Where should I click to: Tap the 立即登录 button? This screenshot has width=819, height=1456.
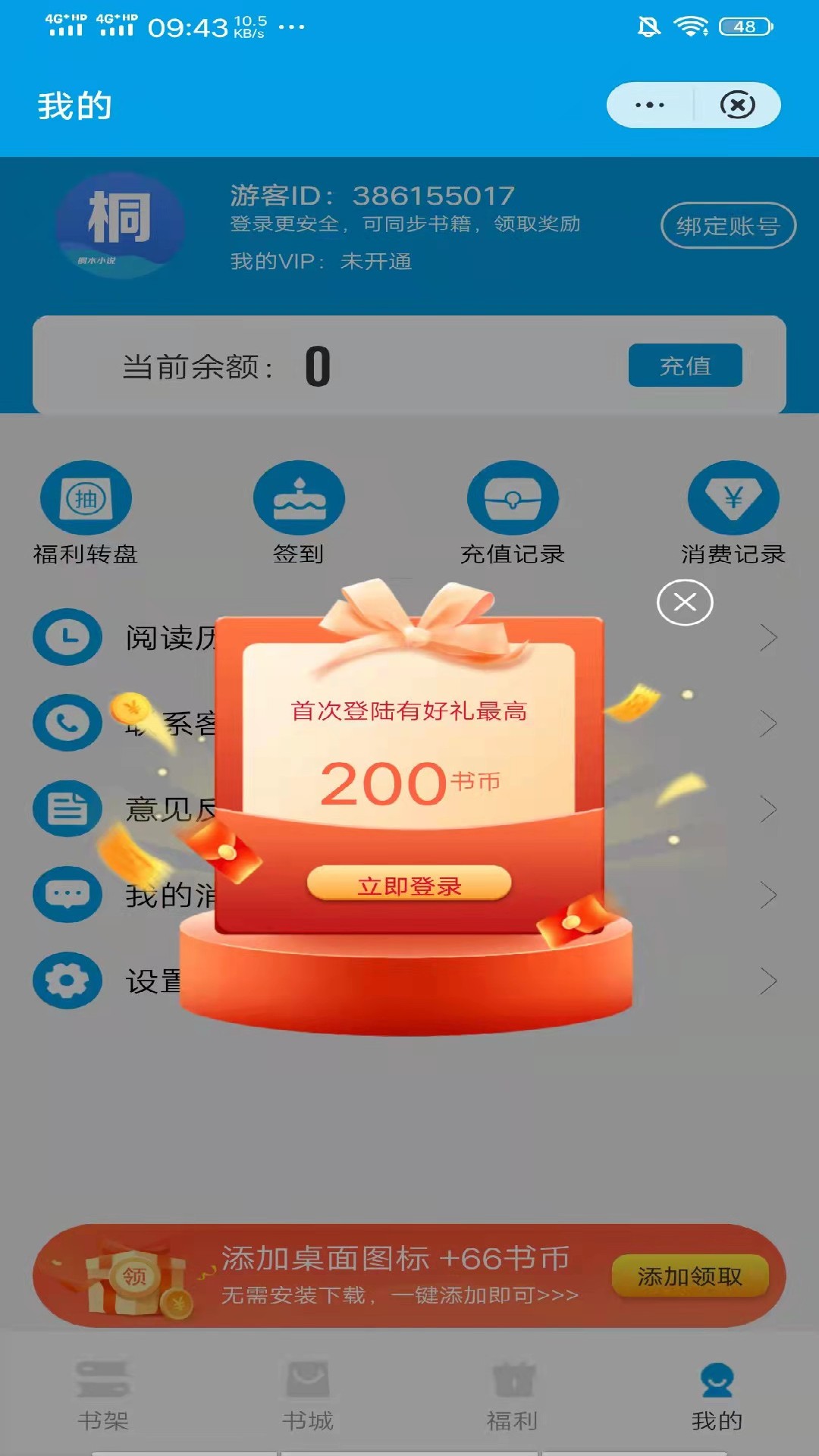point(409,884)
